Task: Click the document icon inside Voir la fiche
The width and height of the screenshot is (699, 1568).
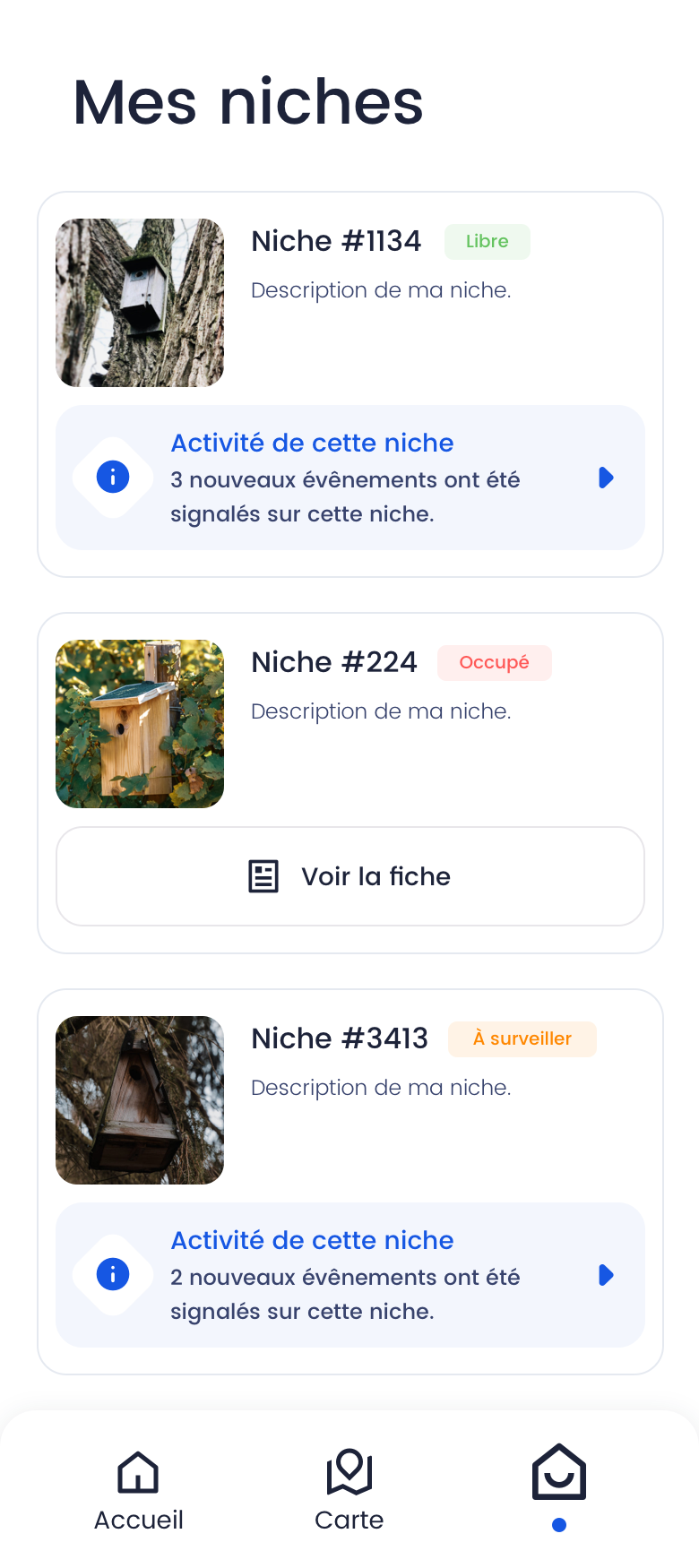Action: 263,876
